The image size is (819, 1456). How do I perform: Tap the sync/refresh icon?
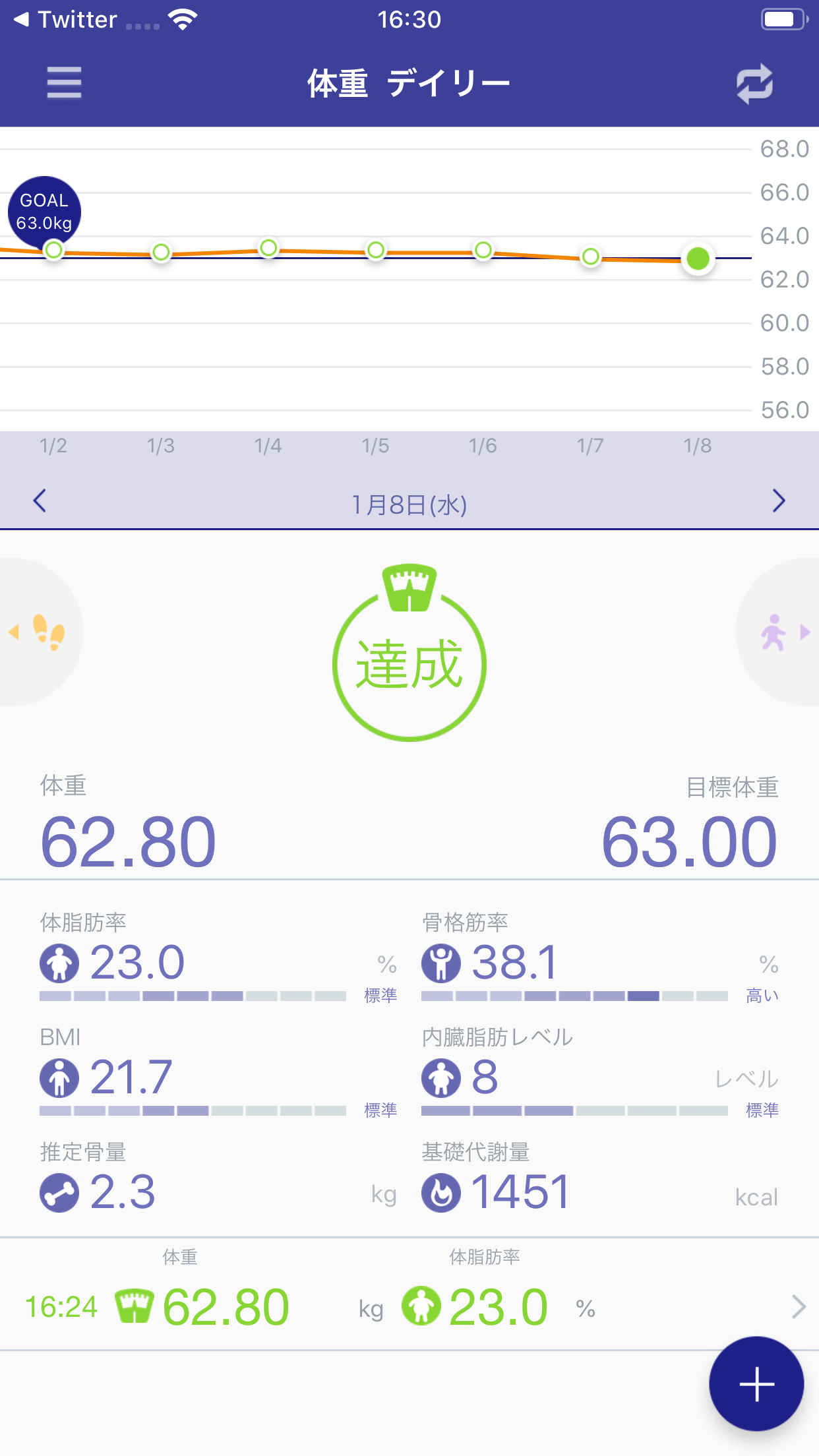(x=755, y=83)
